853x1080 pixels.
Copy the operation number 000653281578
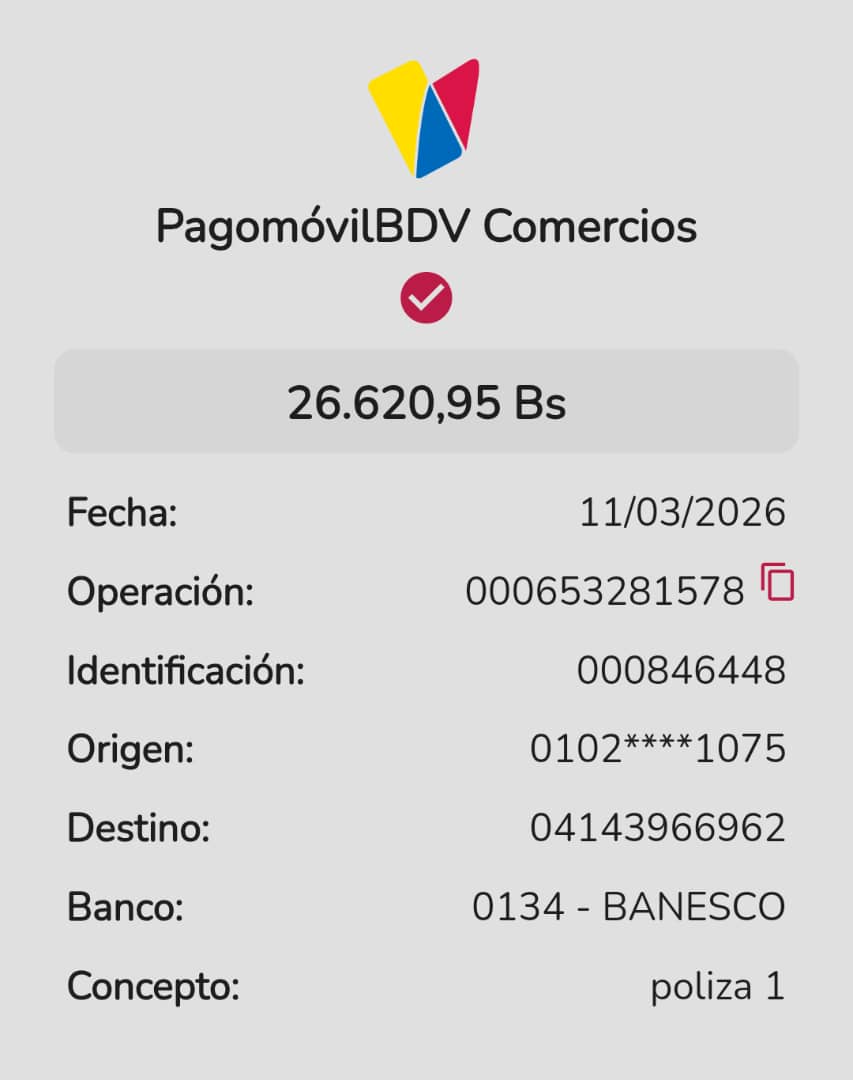click(x=777, y=582)
